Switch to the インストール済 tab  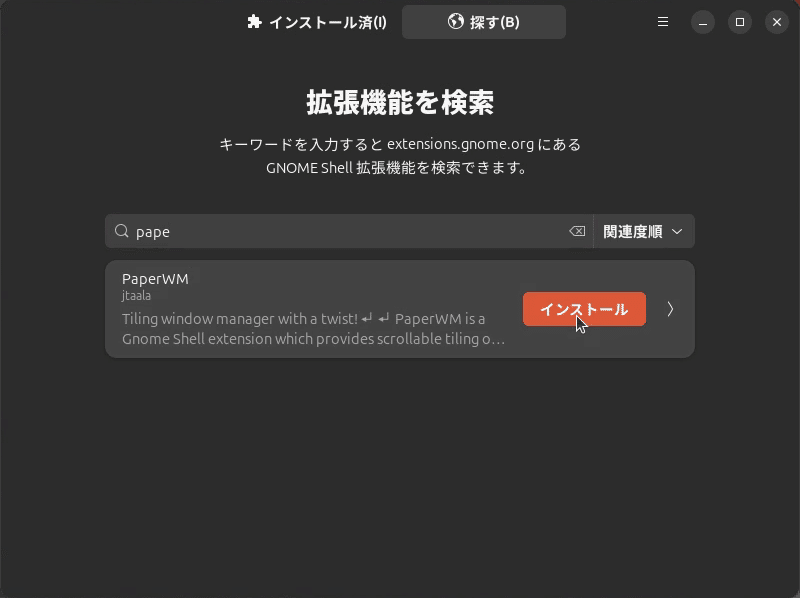317,22
